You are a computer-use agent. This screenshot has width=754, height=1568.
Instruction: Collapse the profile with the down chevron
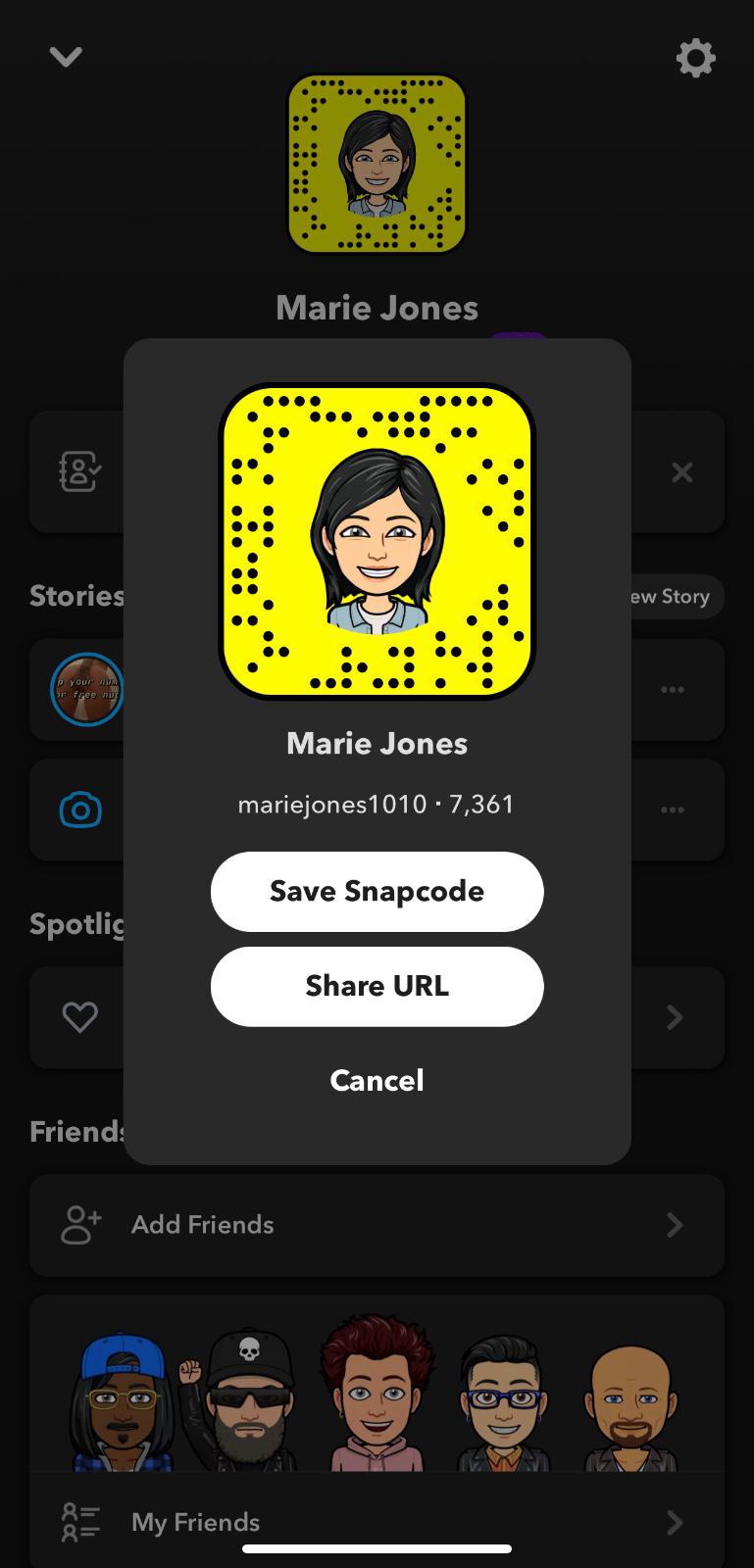pyautogui.click(x=66, y=58)
